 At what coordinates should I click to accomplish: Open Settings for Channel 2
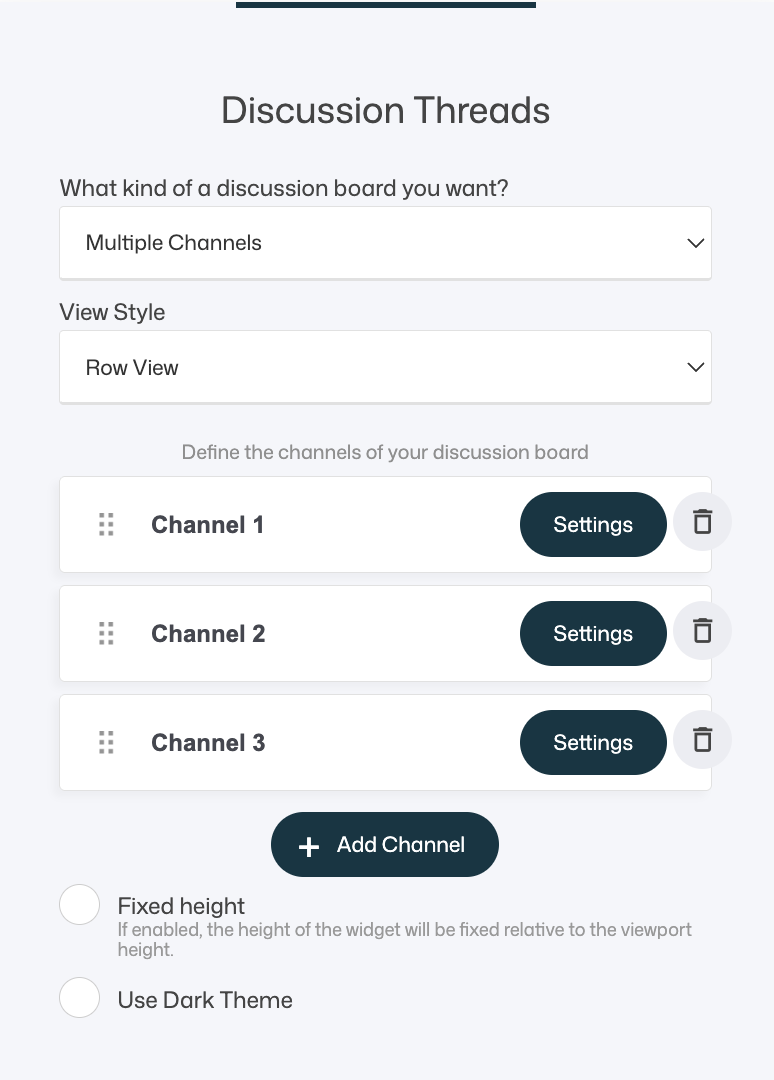tap(593, 634)
